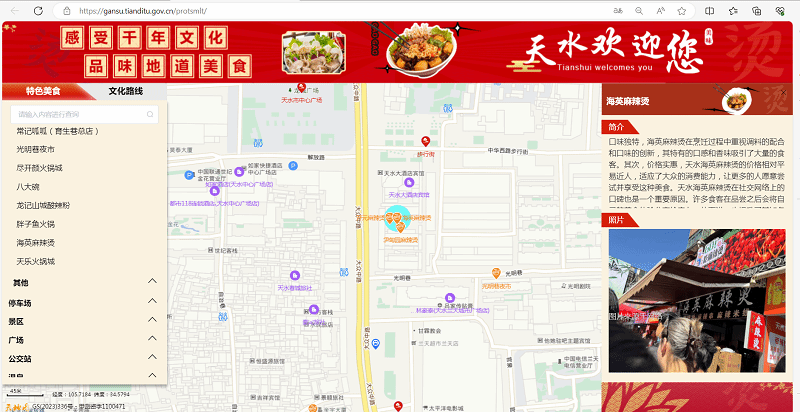Open 胖子鱼火锅 details
Viewport: 800px width, 412px height.
coord(37,224)
